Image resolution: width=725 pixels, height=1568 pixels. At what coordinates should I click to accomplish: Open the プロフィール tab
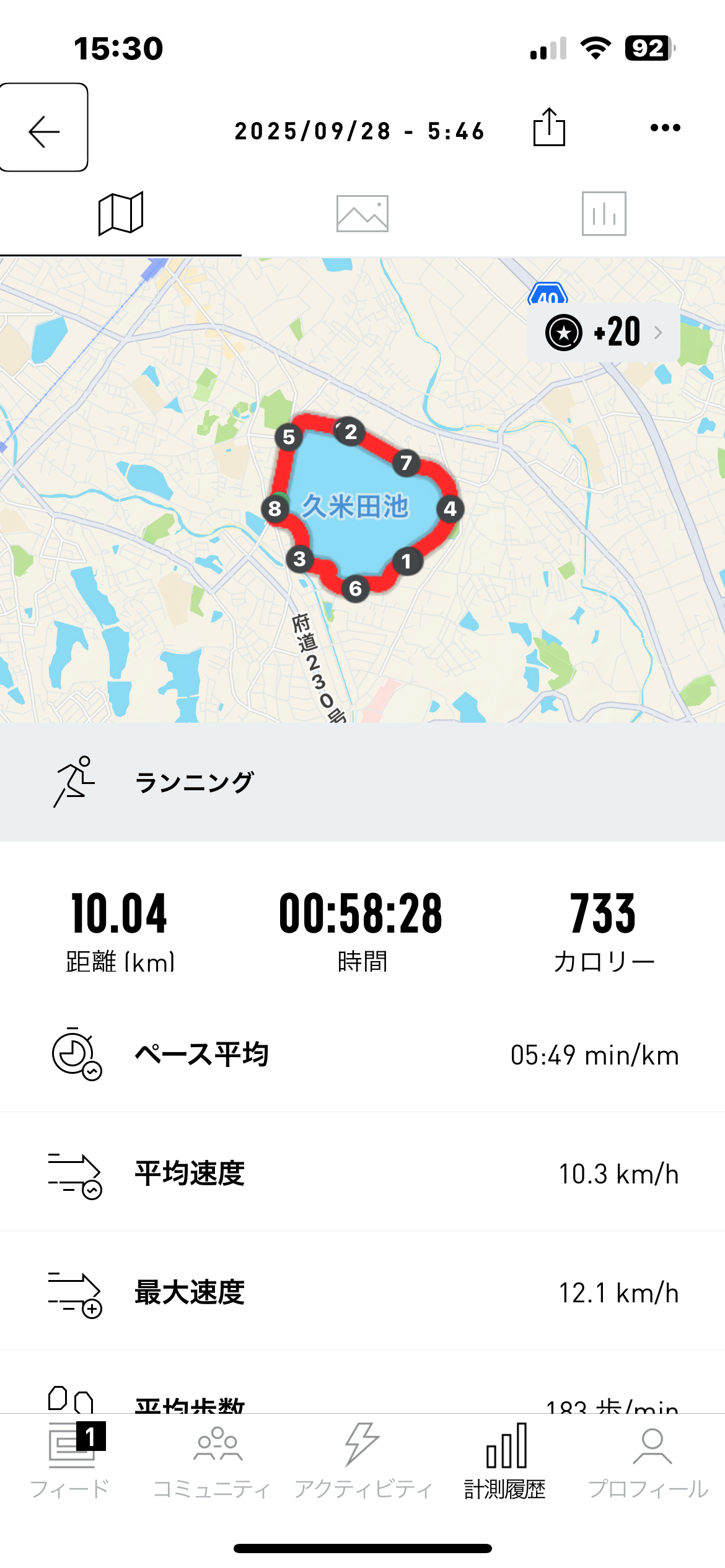point(649,1459)
